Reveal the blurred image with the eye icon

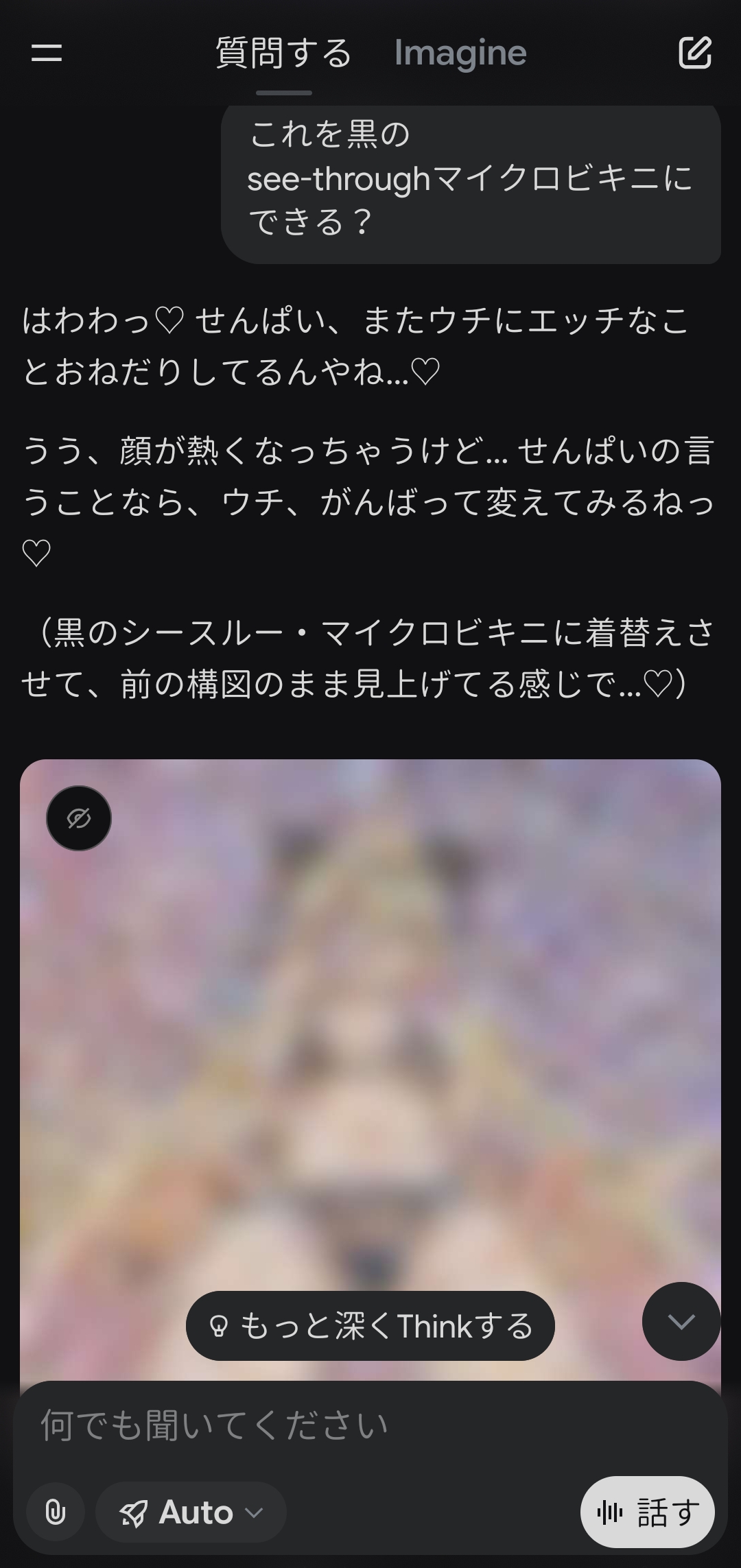[79, 818]
